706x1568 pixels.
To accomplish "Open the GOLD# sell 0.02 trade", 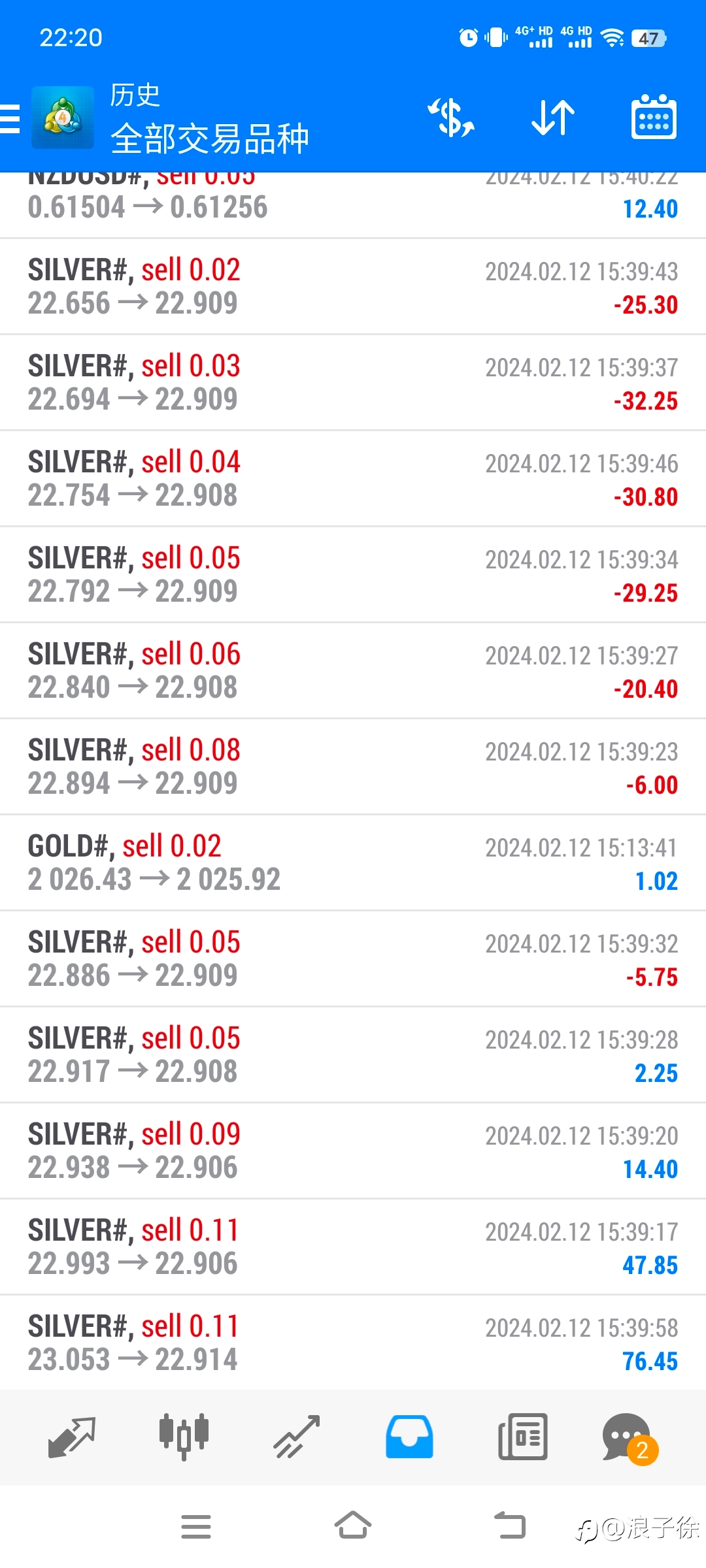I will [x=353, y=863].
